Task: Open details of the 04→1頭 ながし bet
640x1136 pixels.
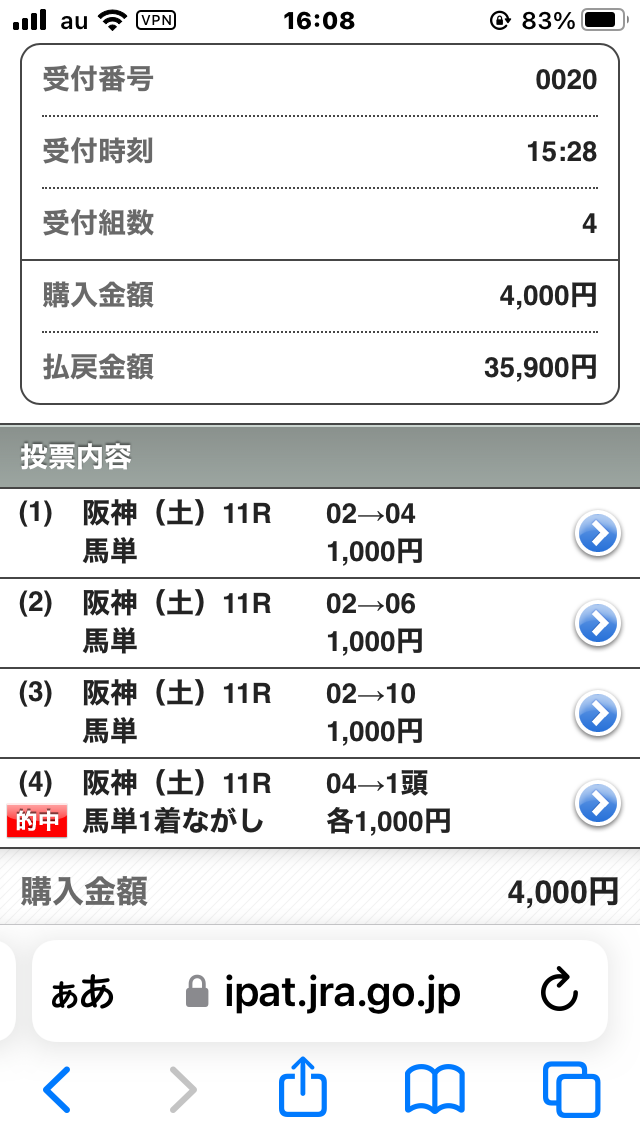Action: (x=596, y=802)
